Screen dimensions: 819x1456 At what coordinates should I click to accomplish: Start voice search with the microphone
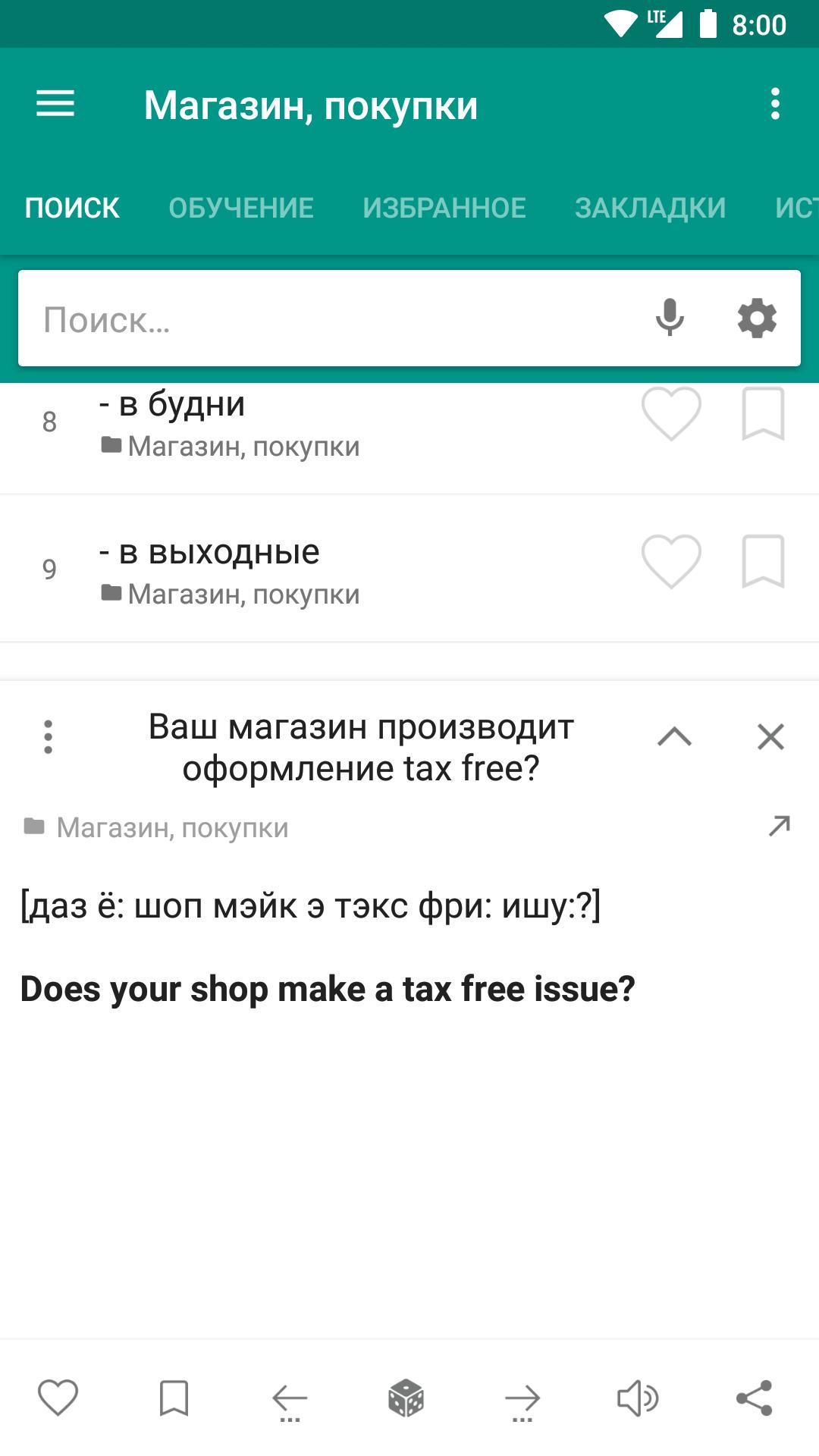pos(670,318)
